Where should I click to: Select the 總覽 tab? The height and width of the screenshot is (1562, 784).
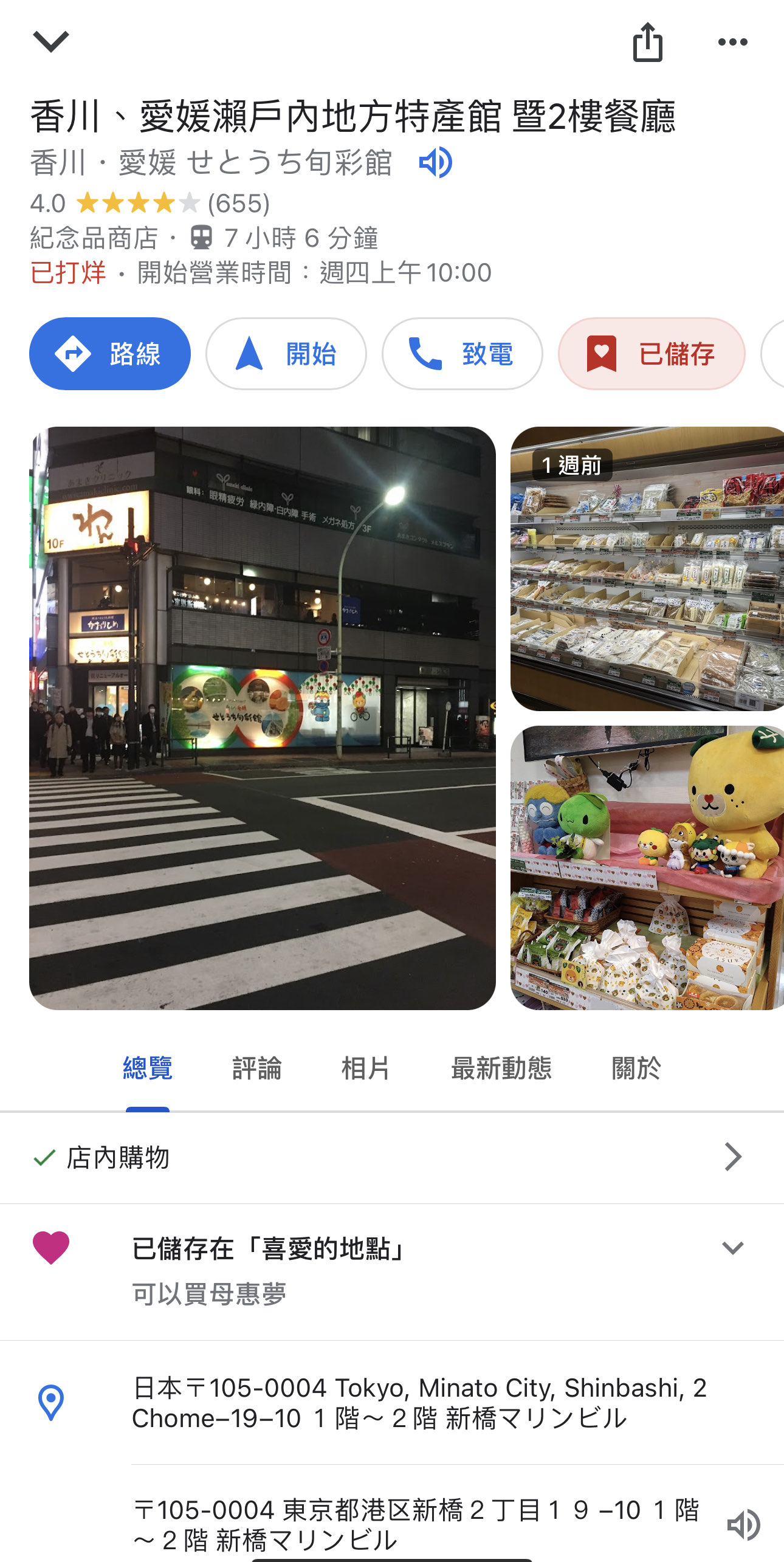point(148,1068)
